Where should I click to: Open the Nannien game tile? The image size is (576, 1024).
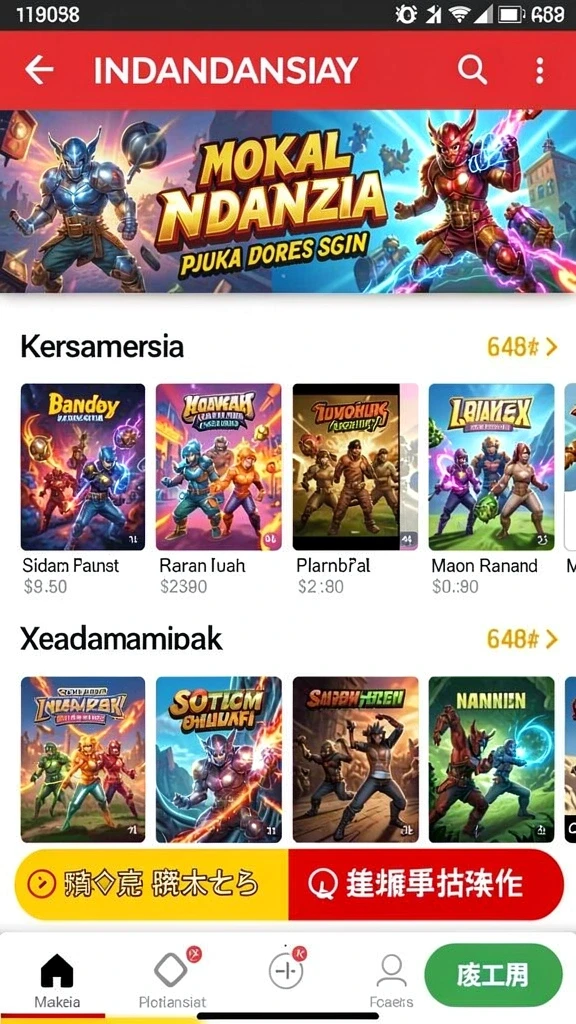click(x=491, y=760)
